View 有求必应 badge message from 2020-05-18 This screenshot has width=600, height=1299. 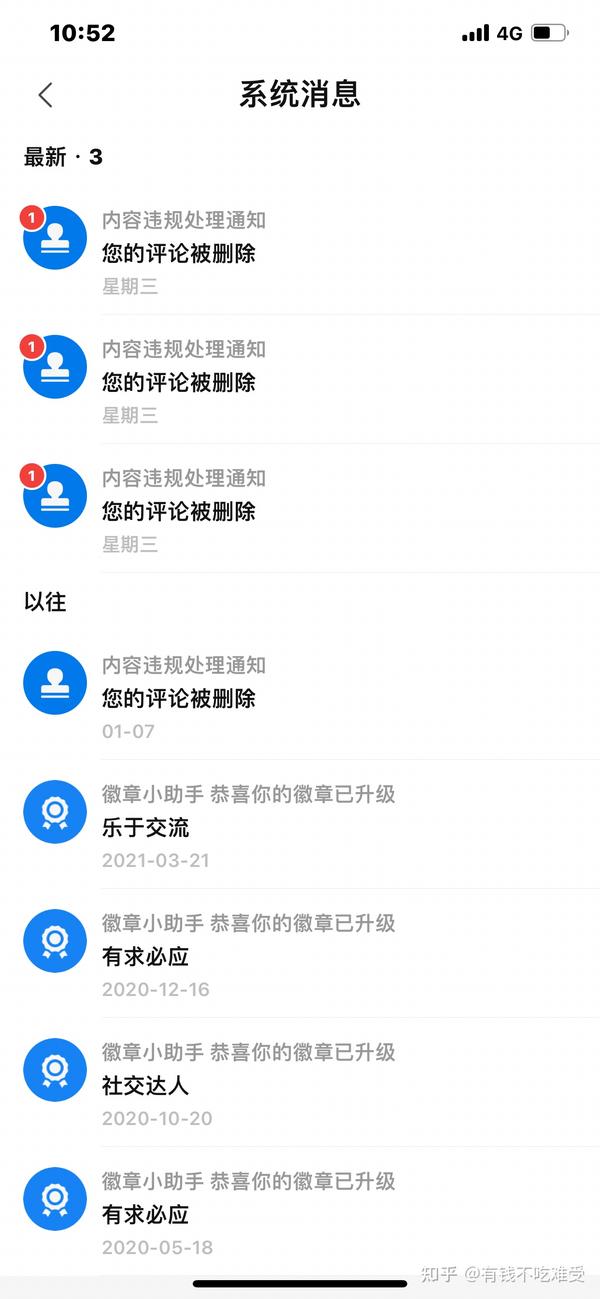300,1212
